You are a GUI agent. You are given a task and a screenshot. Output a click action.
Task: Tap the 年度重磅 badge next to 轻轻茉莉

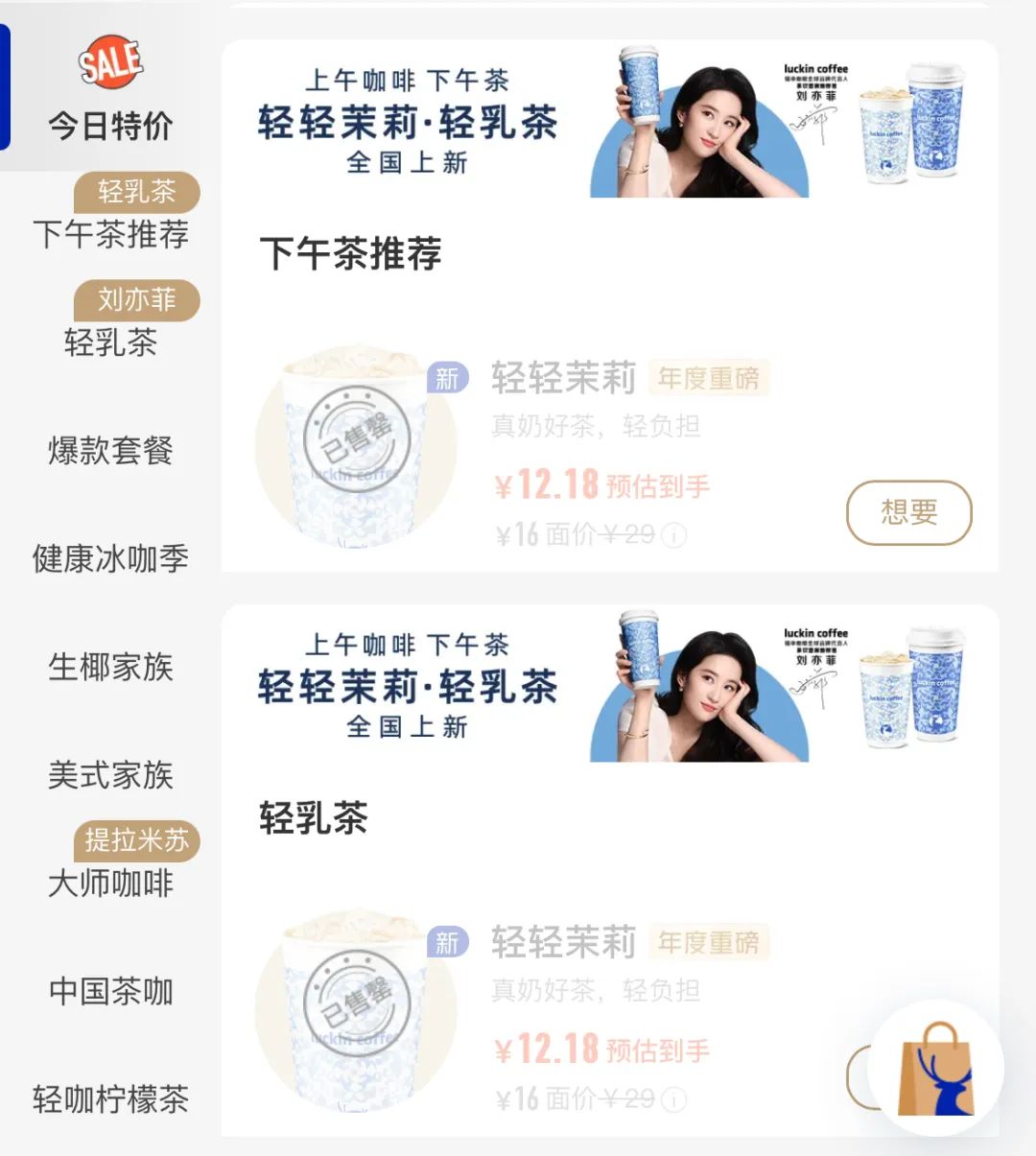pyautogui.click(x=709, y=378)
